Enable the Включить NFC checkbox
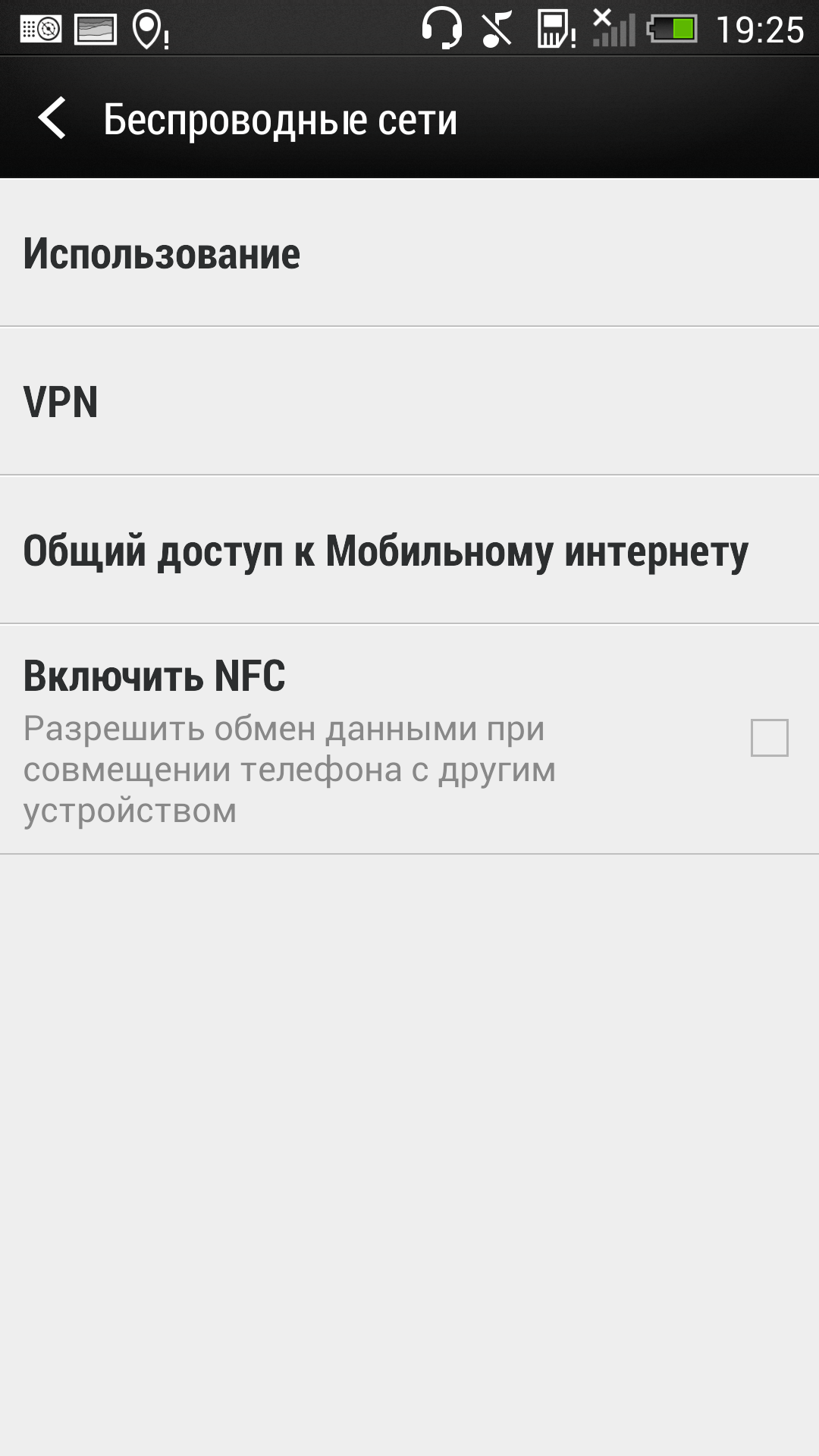Screen dimensions: 819x1456 [x=769, y=738]
